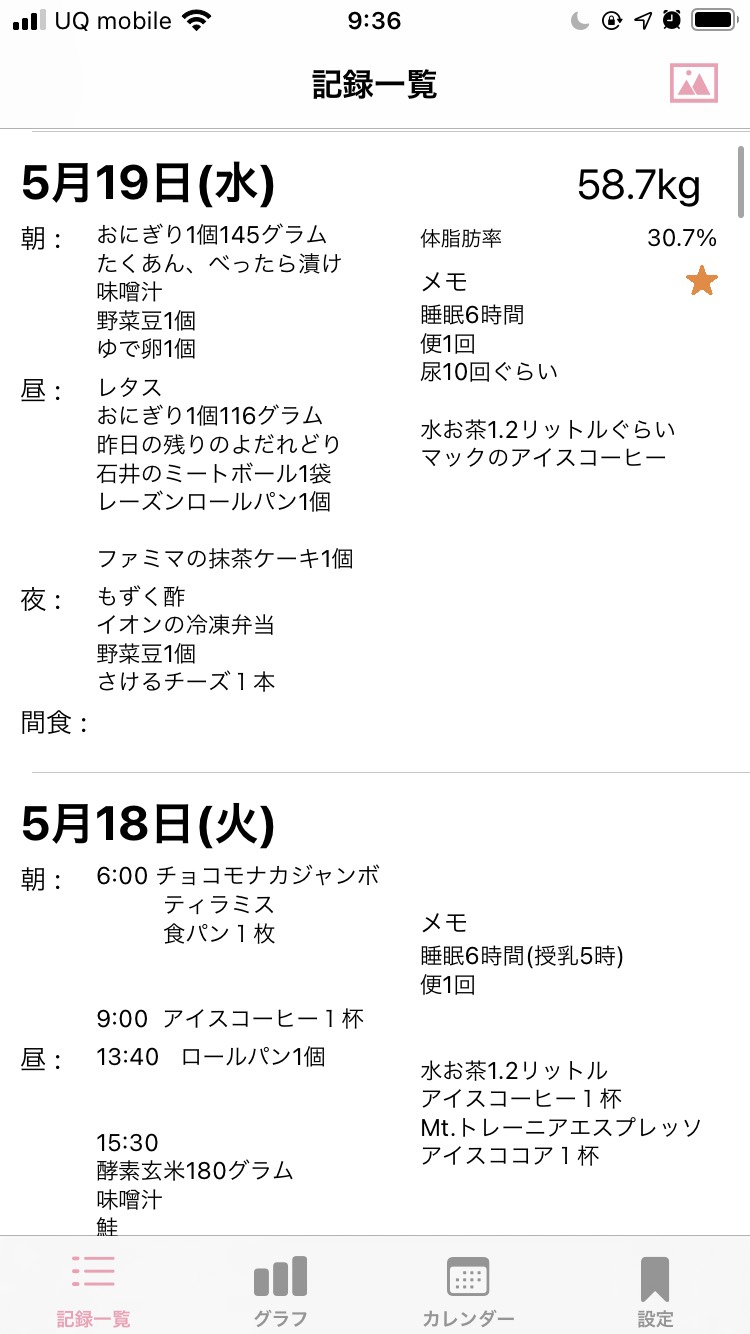Tap the star on the May 19 memo
The height and width of the screenshot is (1334, 750).
click(x=702, y=281)
